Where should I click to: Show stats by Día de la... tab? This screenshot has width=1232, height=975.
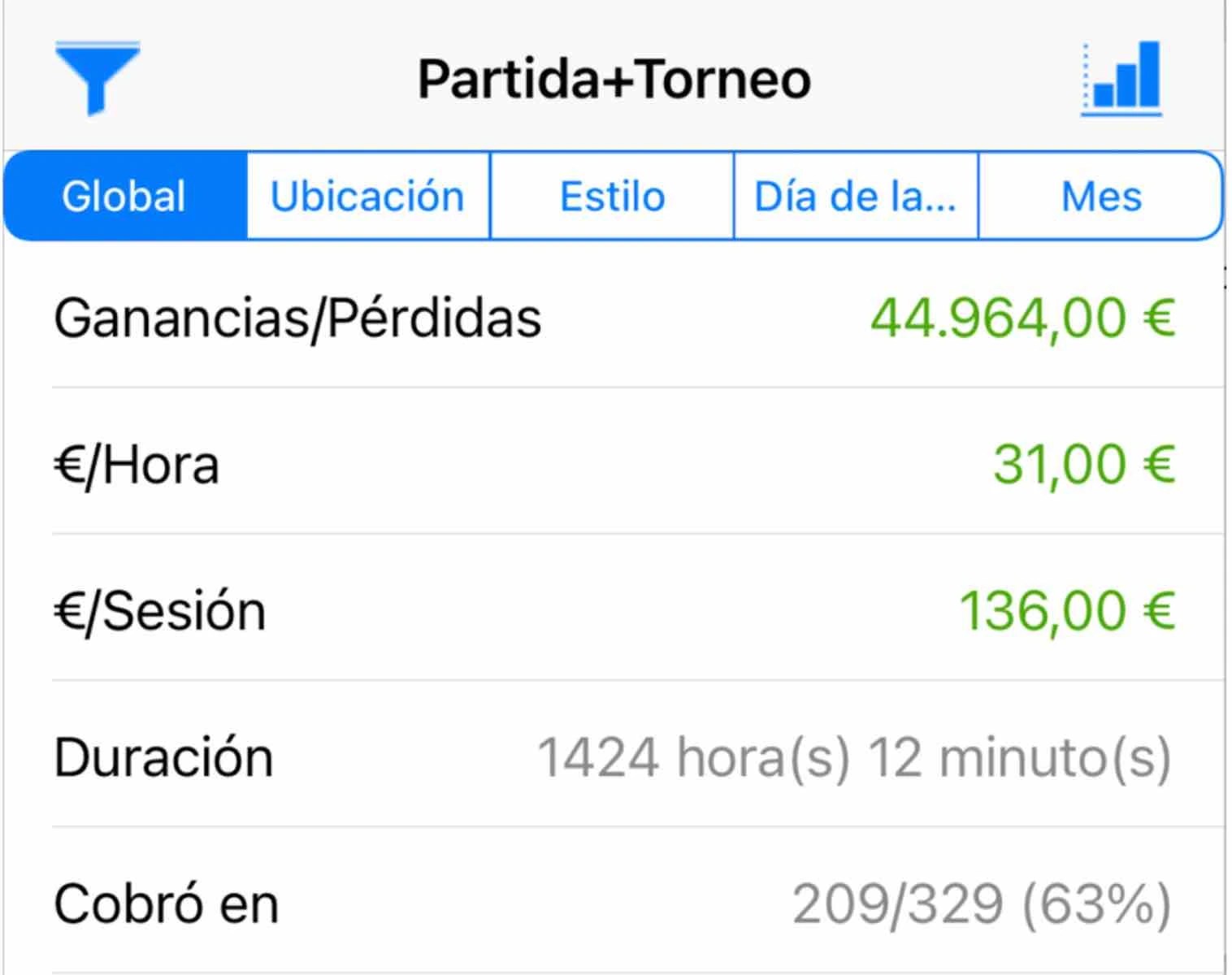pos(855,196)
